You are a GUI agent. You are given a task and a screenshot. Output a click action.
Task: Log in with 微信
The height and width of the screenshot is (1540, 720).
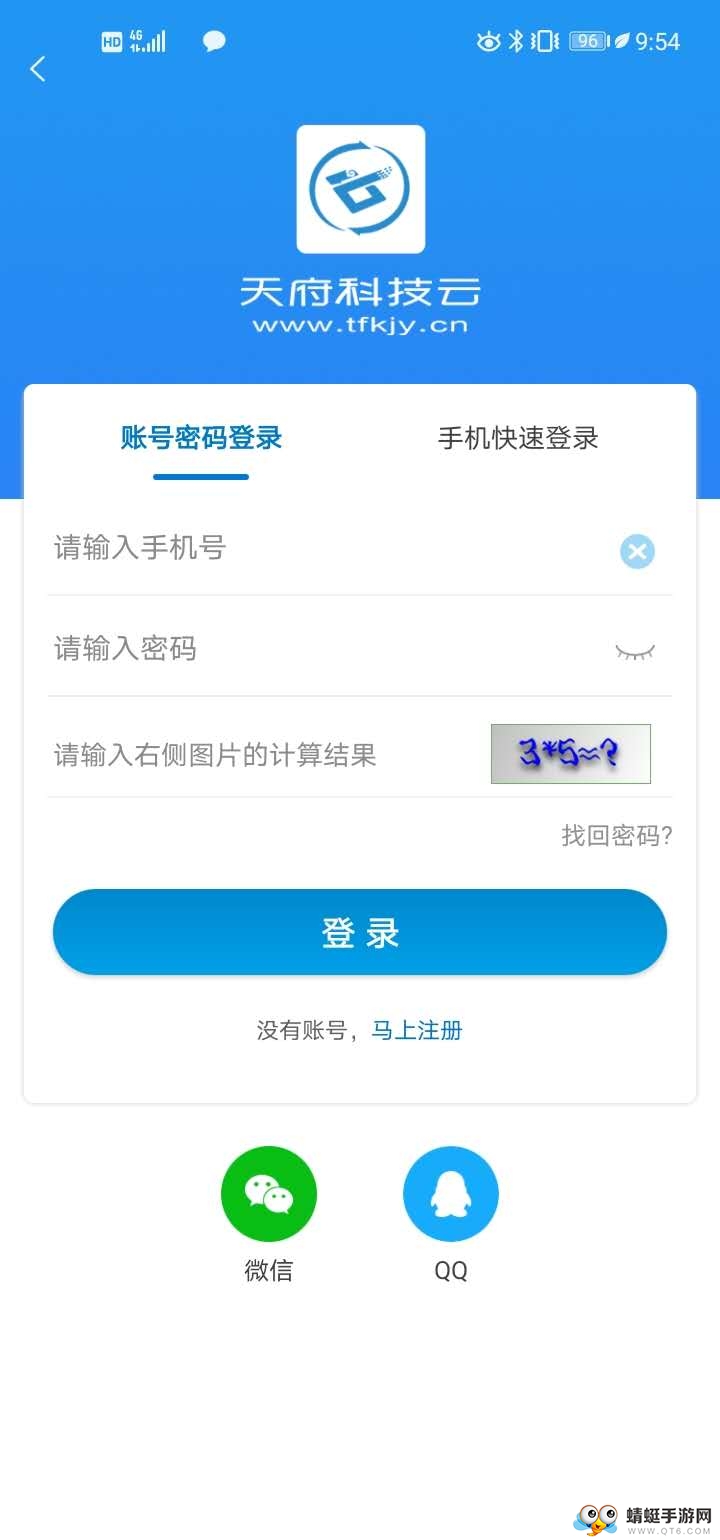click(x=268, y=1194)
